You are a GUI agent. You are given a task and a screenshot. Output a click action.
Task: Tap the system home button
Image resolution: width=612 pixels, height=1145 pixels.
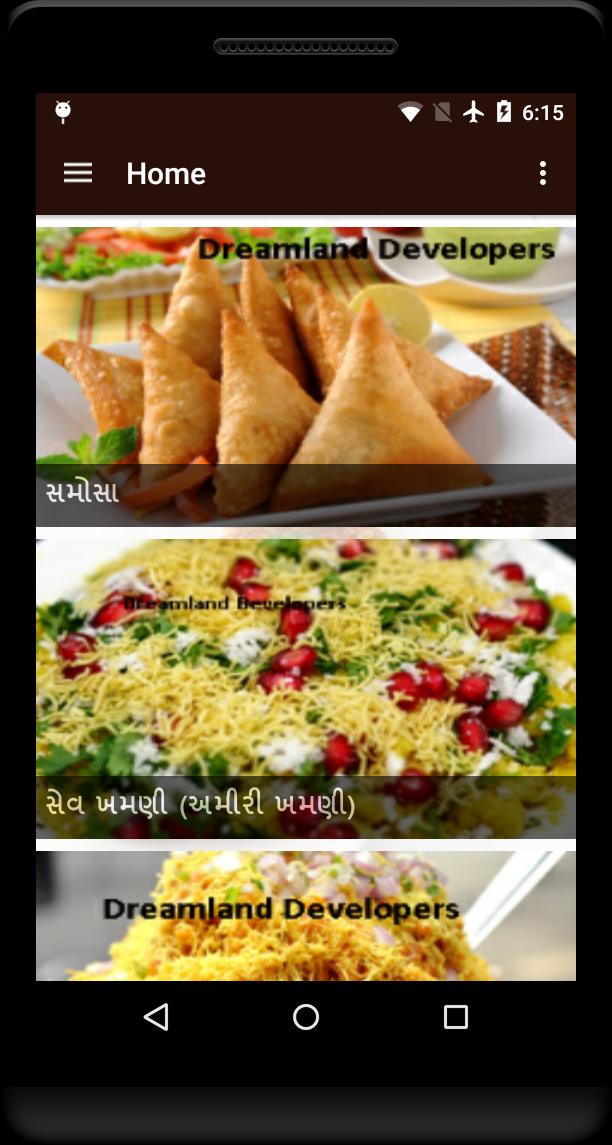click(306, 1017)
